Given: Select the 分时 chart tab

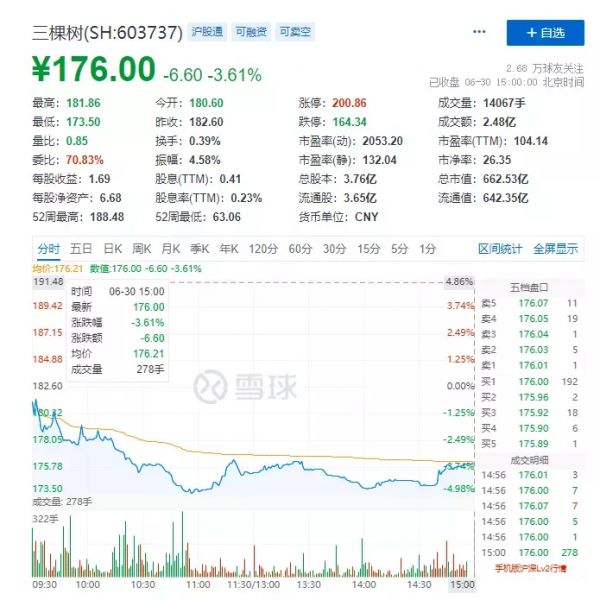Looking at the screenshot, I should [49, 248].
